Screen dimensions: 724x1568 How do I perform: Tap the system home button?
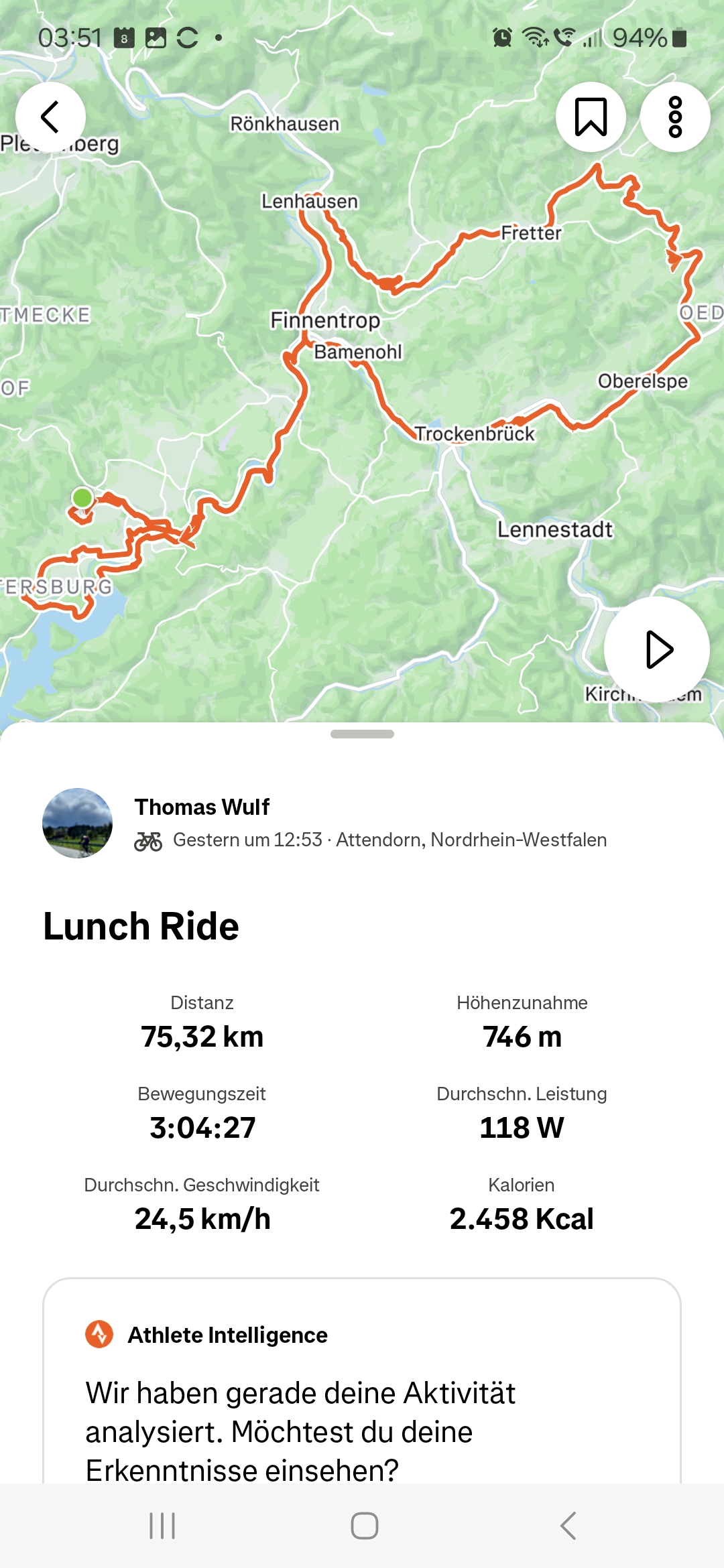click(x=364, y=1526)
